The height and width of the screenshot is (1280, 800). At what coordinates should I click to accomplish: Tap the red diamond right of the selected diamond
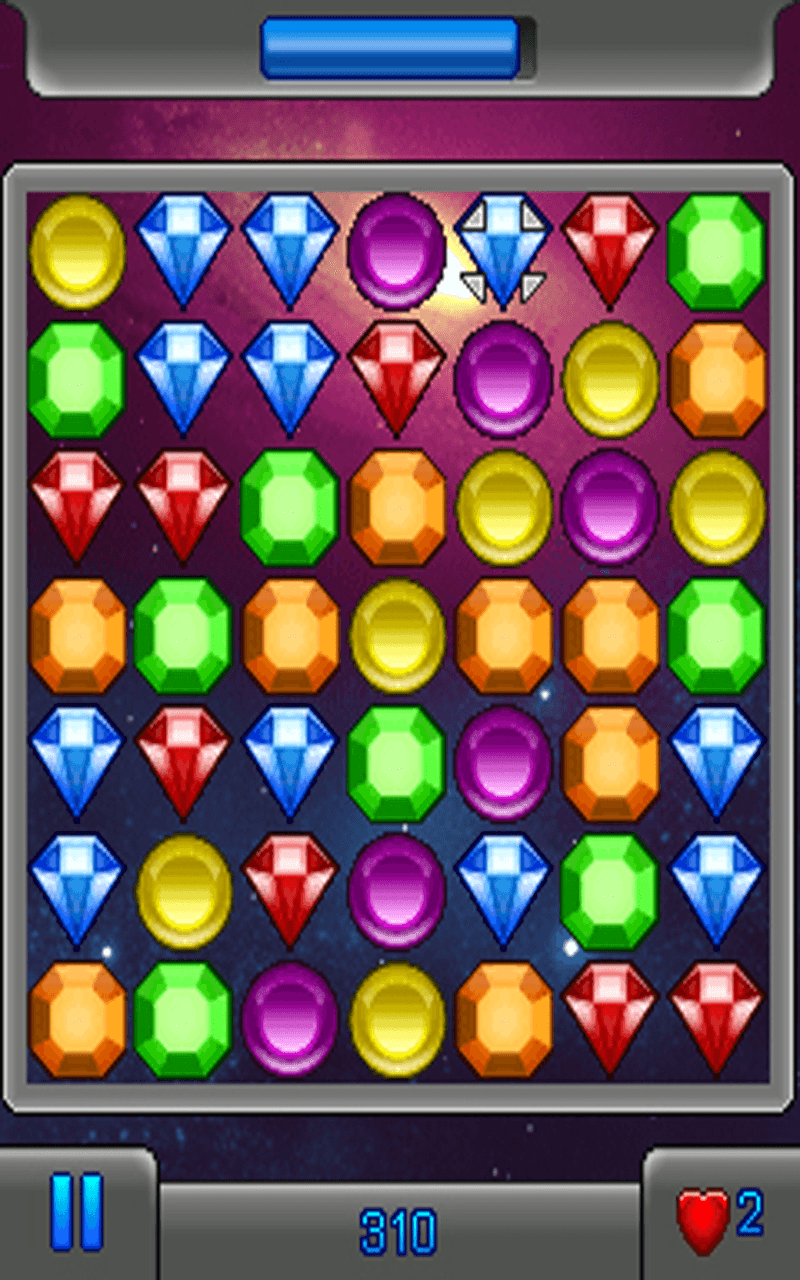[x=610, y=249]
